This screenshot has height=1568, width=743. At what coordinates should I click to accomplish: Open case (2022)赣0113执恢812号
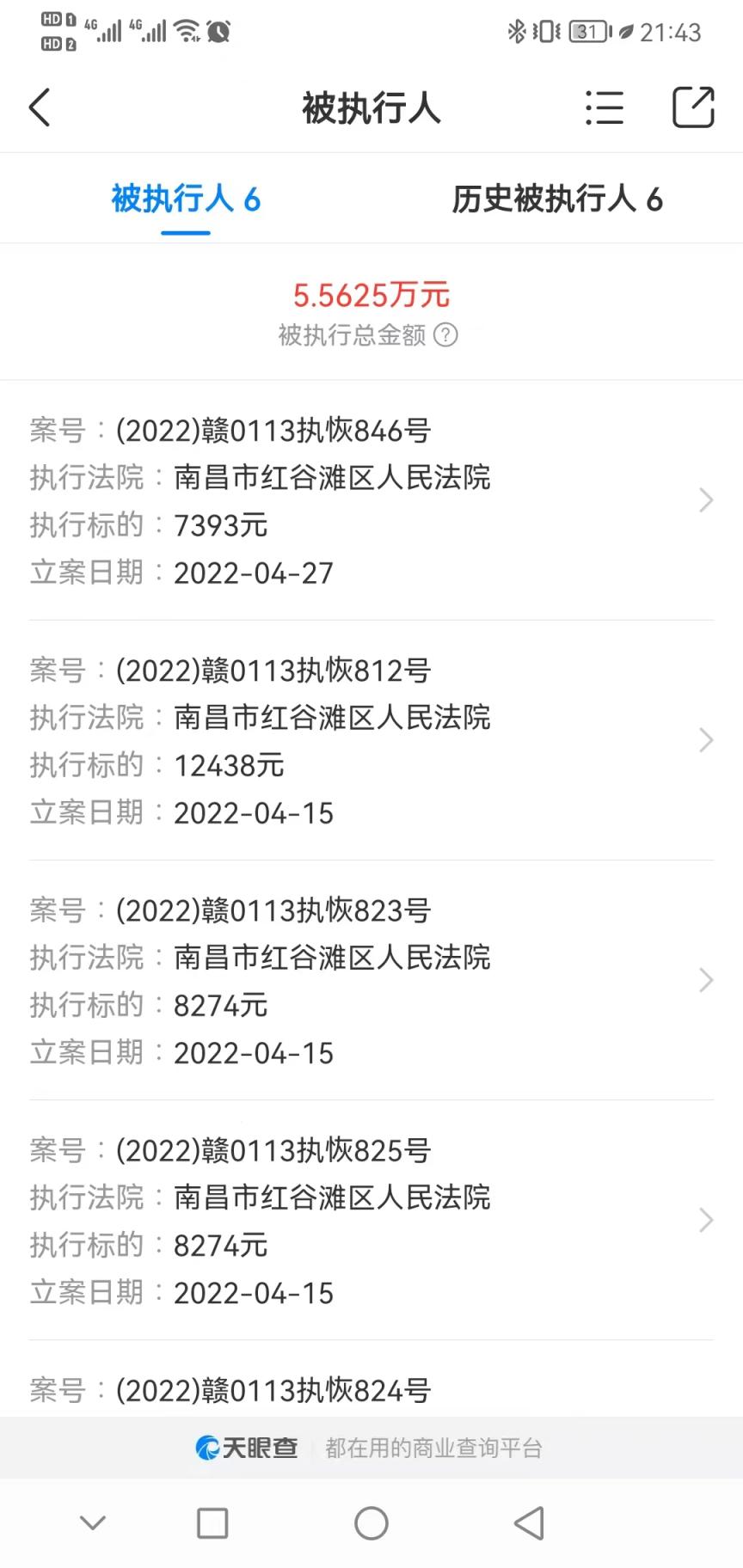click(371, 741)
